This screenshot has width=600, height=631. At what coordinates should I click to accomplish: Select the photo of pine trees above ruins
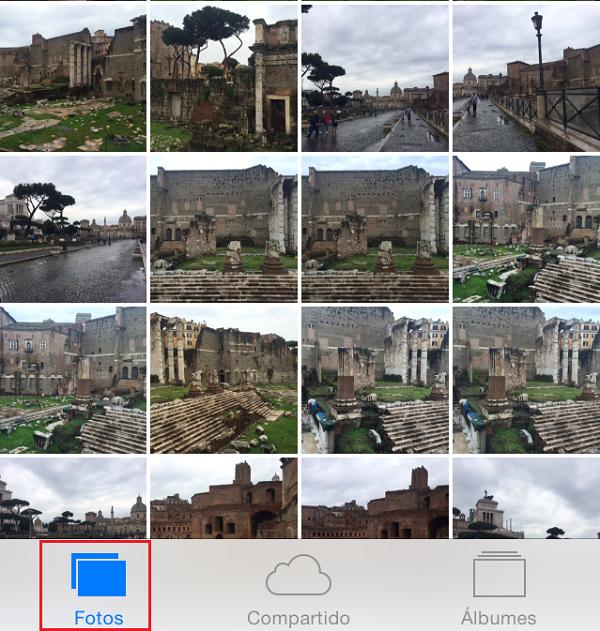[223, 77]
